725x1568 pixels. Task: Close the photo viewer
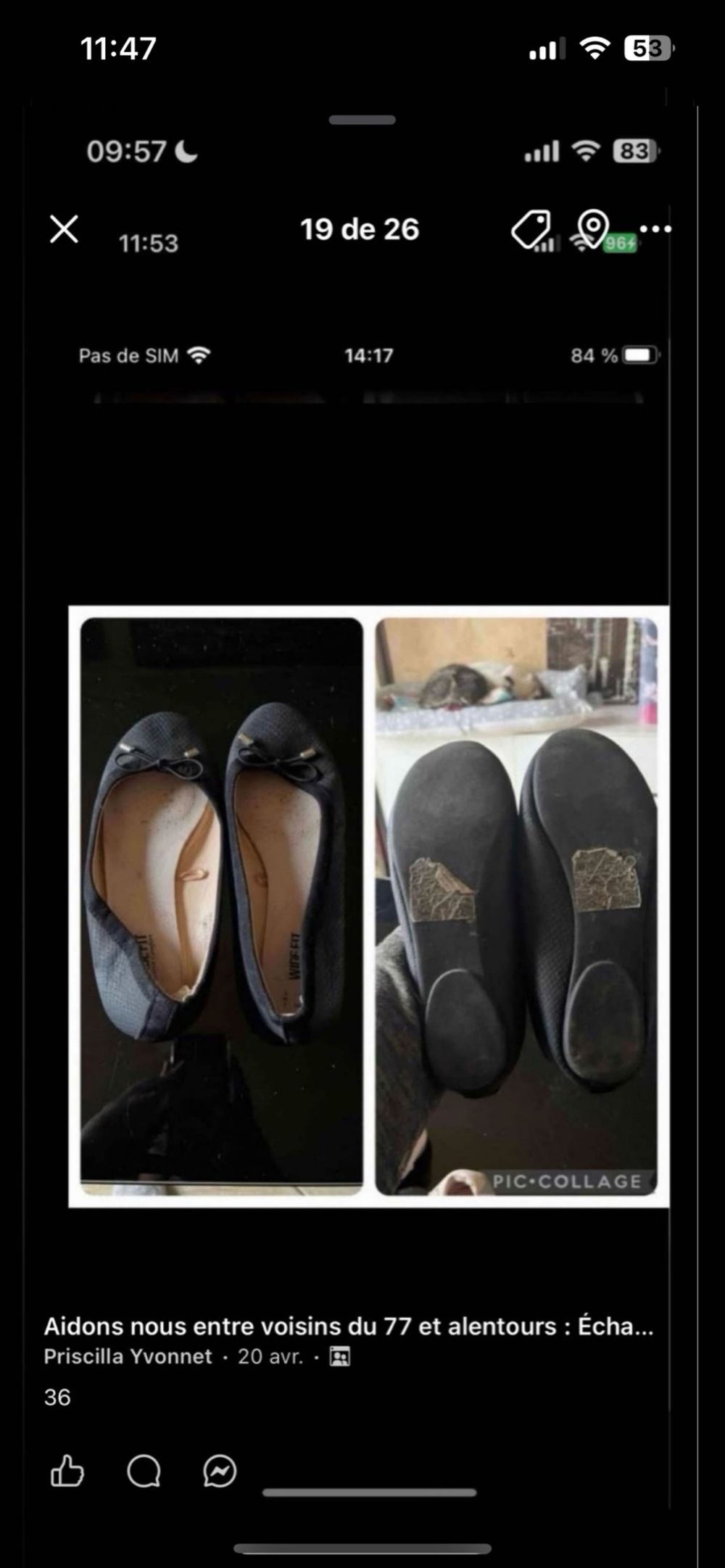pos(64,230)
